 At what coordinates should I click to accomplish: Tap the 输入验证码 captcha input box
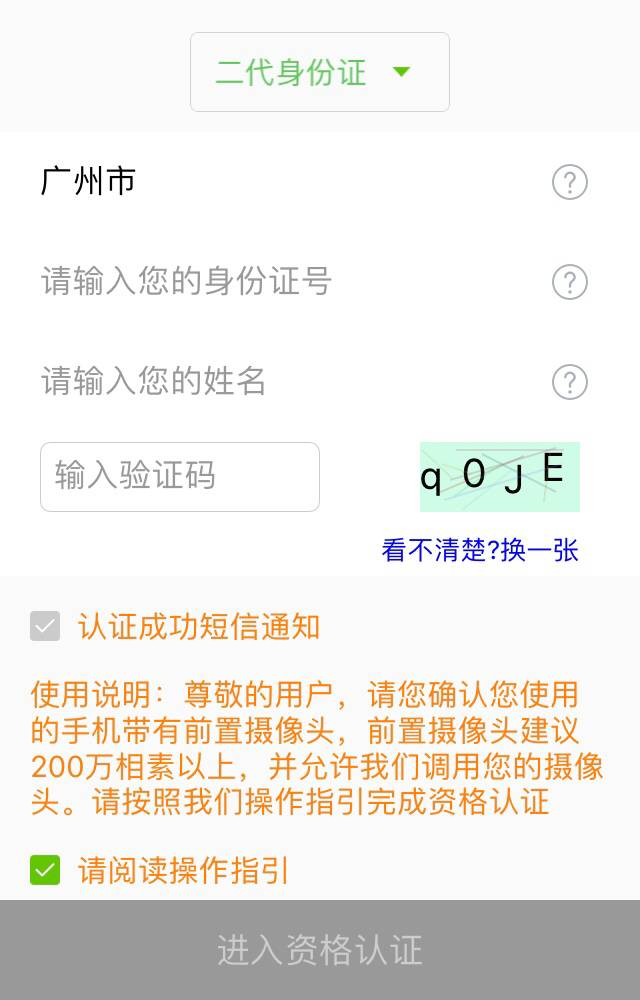(x=180, y=477)
